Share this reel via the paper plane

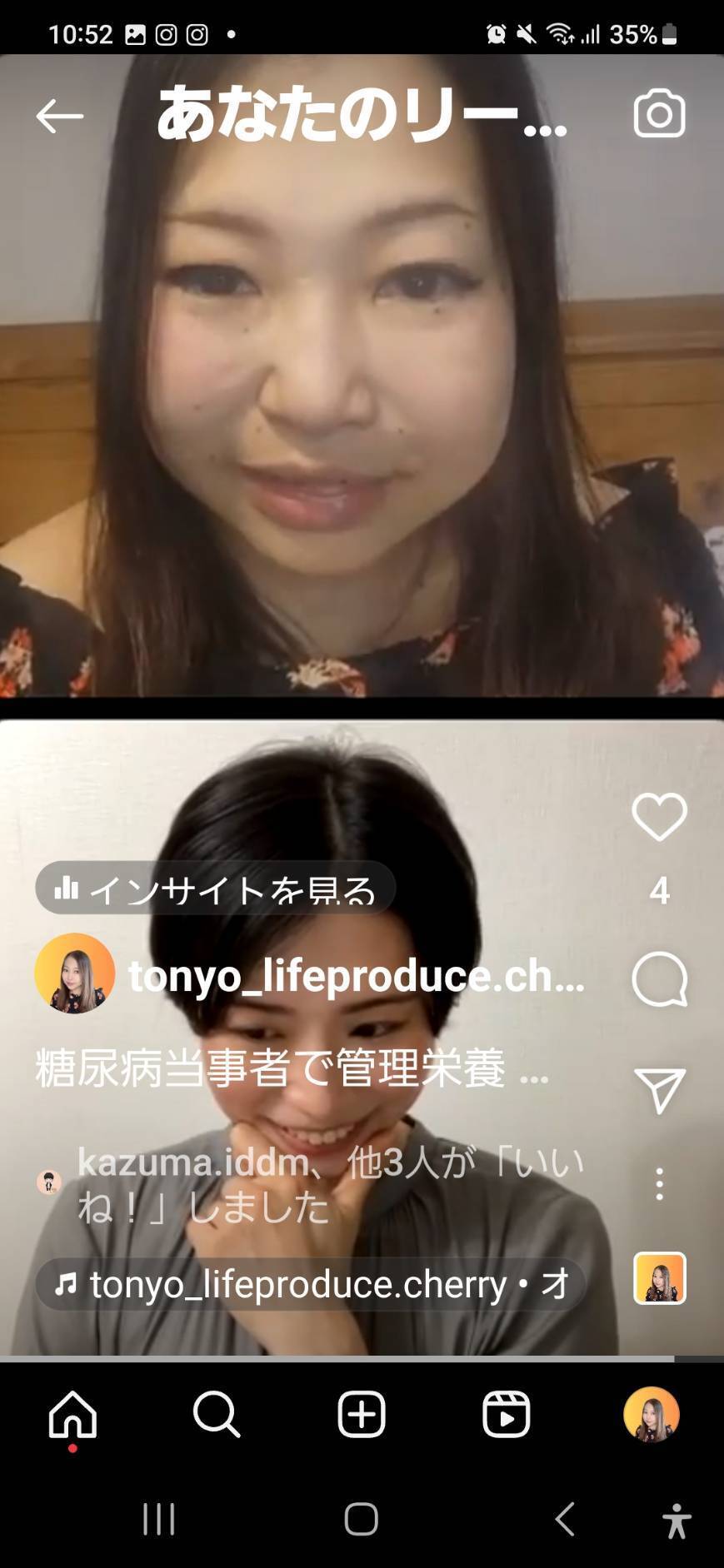[659, 1090]
